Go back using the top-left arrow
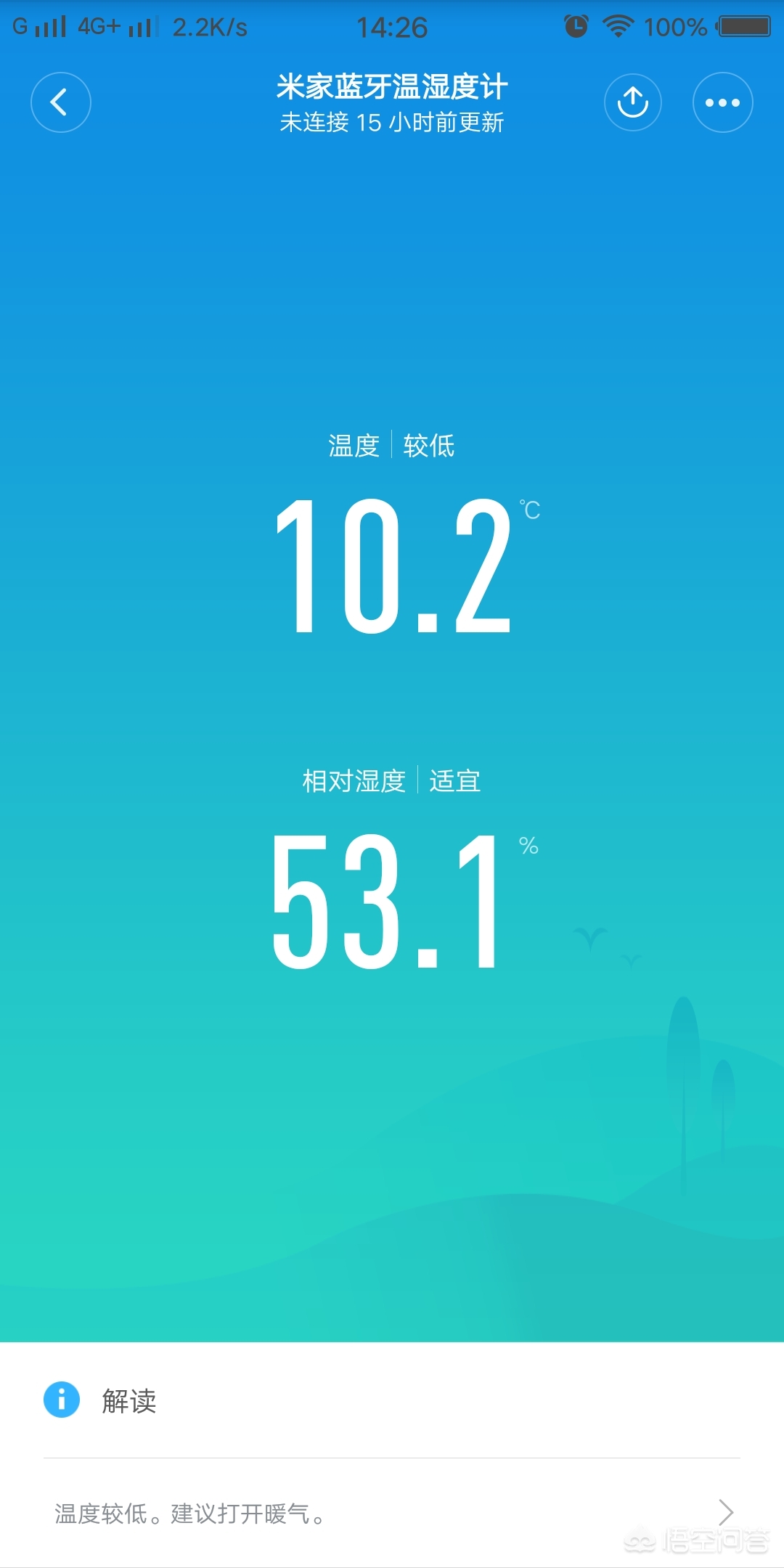Screen dimensions: 784x1568 (x=61, y=102)
